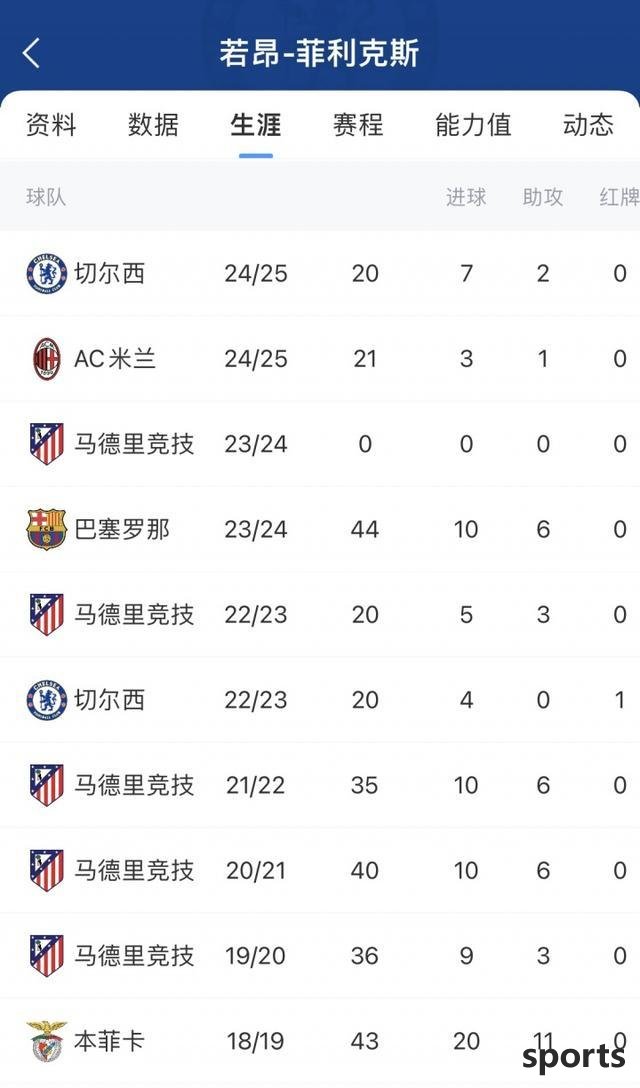Switch to the 动态 tab

[x=588, y=125]
